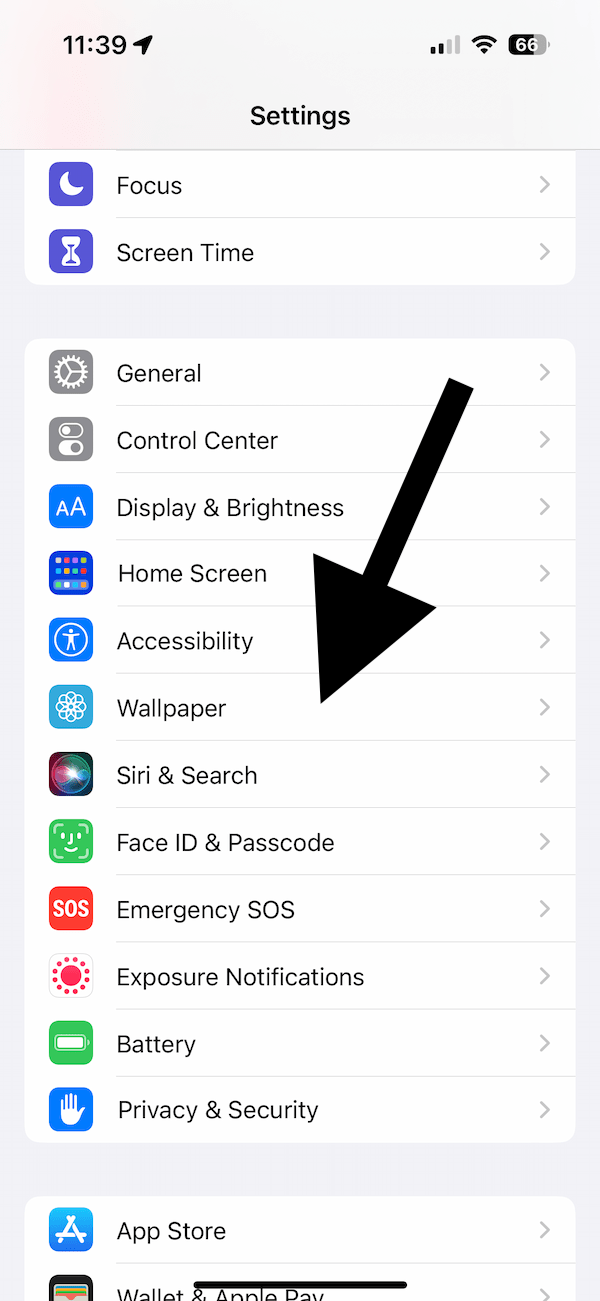
Task: Go to General settings
Action: pyautogui.click(x=300, y=373)
